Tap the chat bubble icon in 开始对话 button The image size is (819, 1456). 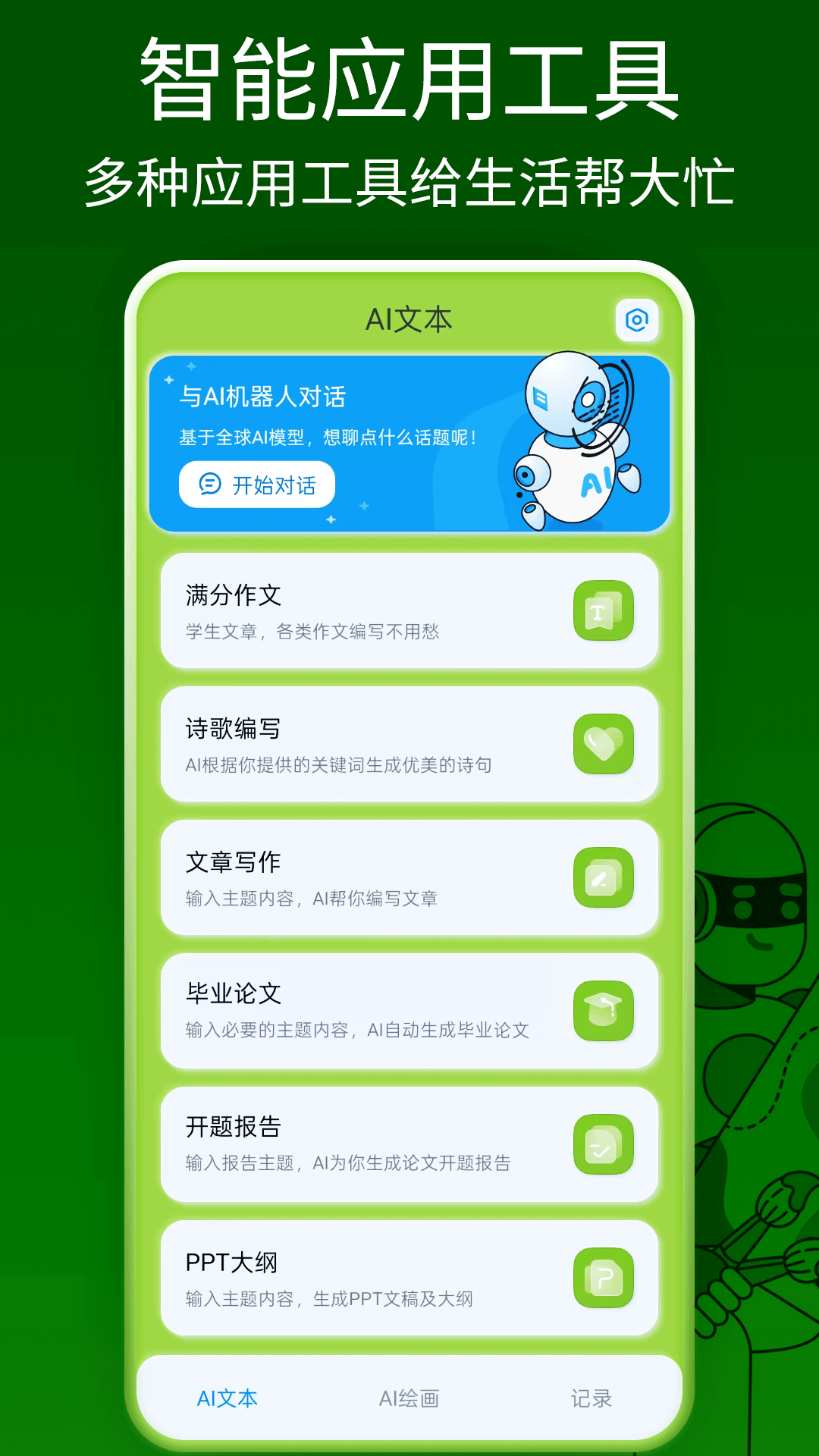(x=210, y=484)
